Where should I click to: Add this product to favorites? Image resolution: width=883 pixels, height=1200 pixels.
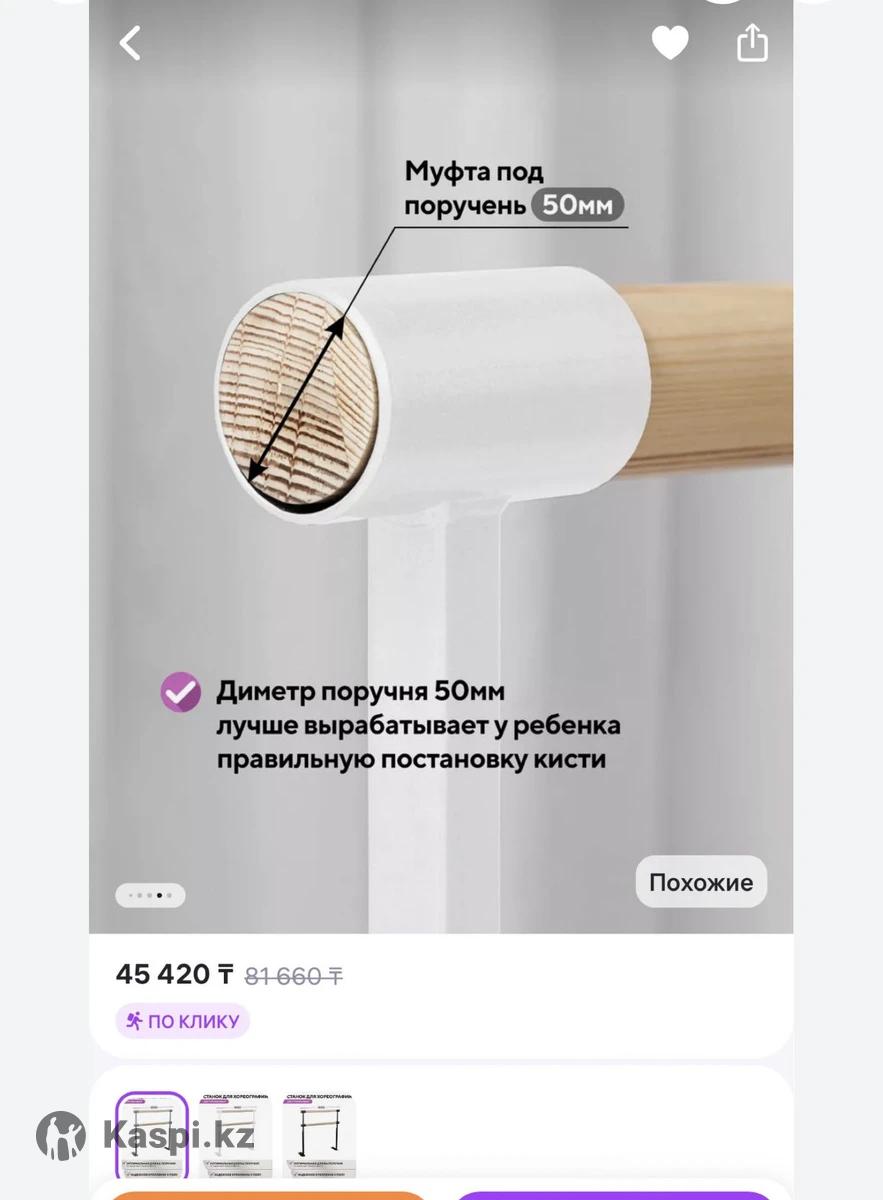(x=669, y=43)
